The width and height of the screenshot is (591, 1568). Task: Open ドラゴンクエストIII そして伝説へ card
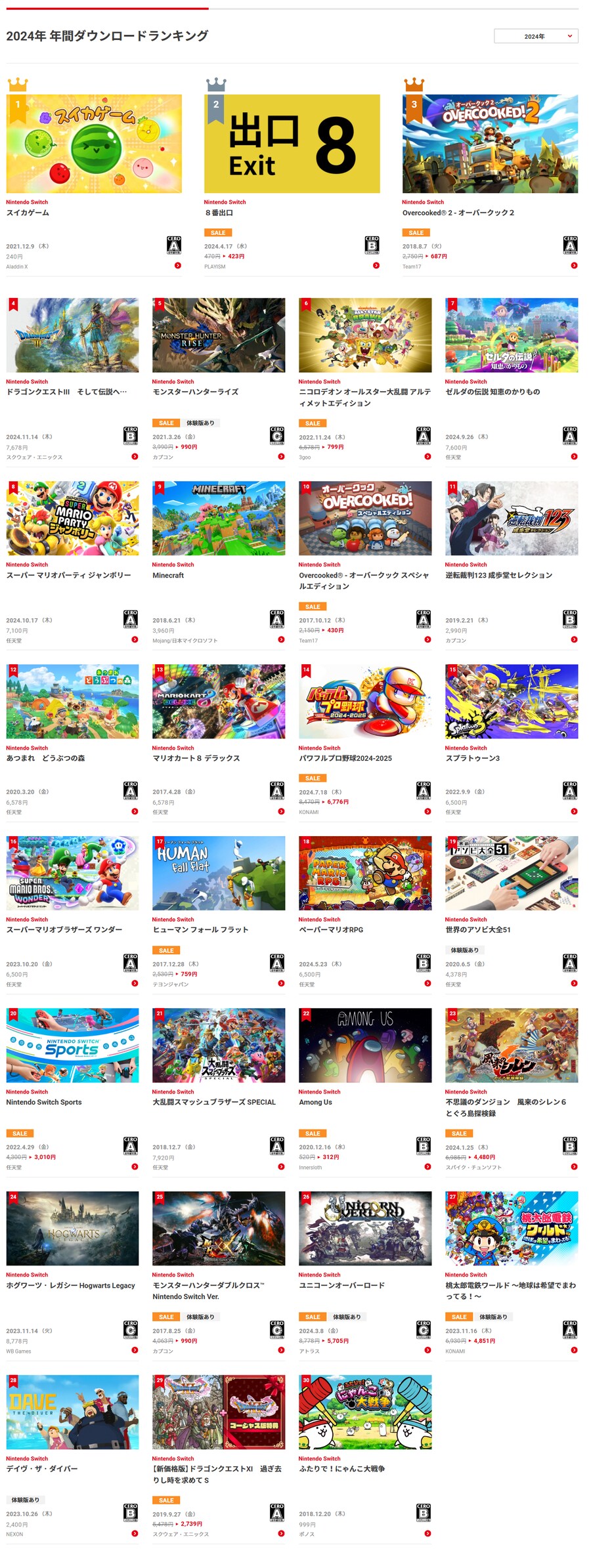(72, 335)
